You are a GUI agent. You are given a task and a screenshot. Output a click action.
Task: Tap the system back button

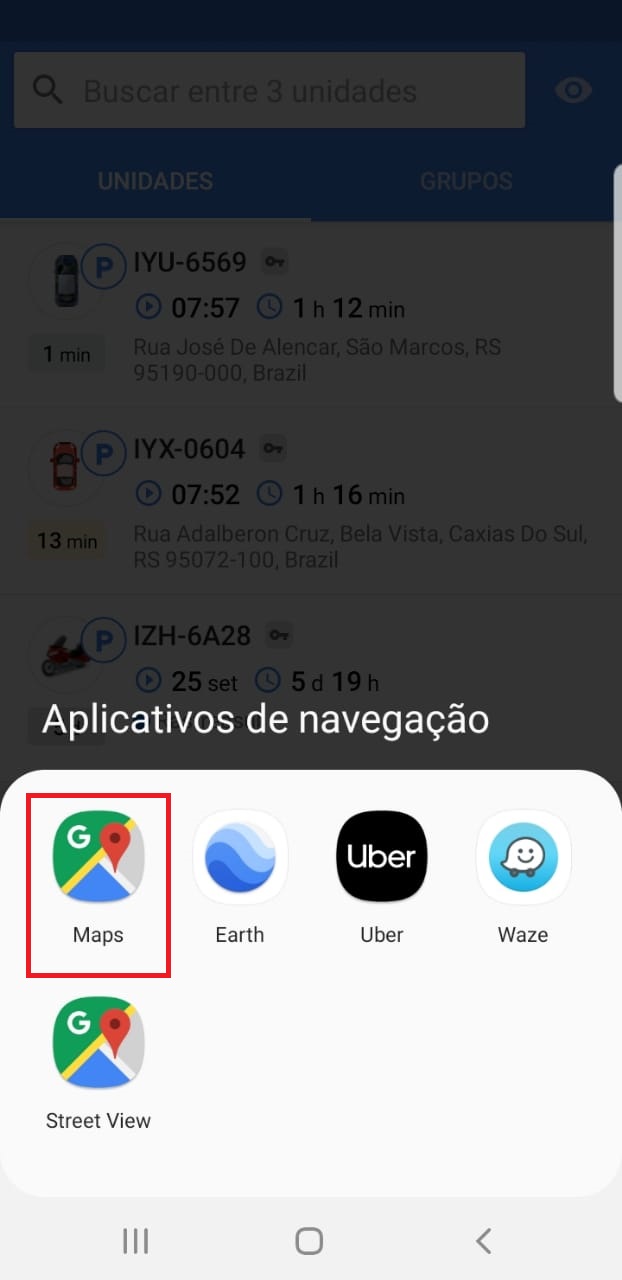pyautogui.click(x=484, y=1241)
